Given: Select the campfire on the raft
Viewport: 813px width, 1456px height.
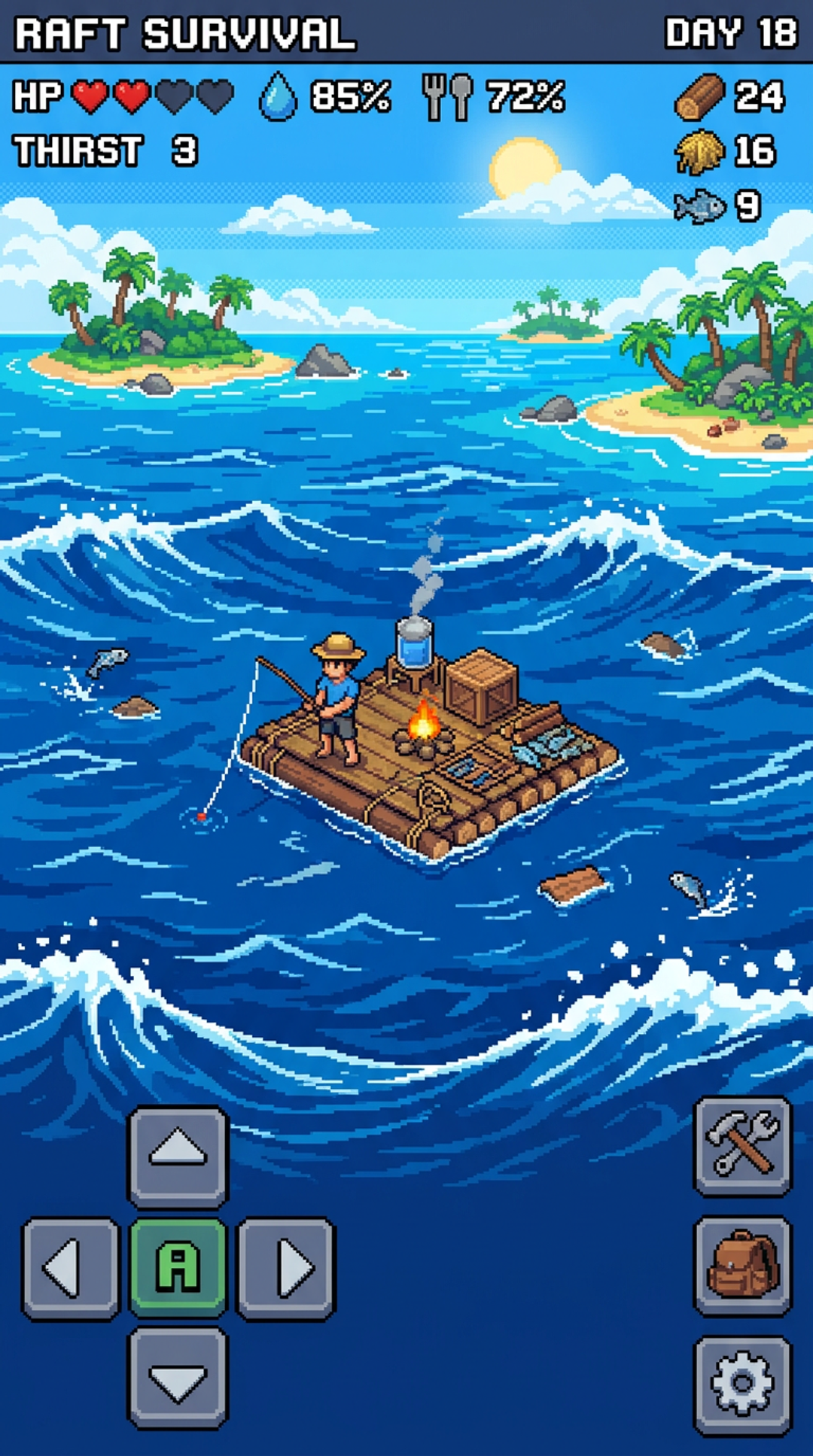Looking at the screenshot, I should 423,730.
